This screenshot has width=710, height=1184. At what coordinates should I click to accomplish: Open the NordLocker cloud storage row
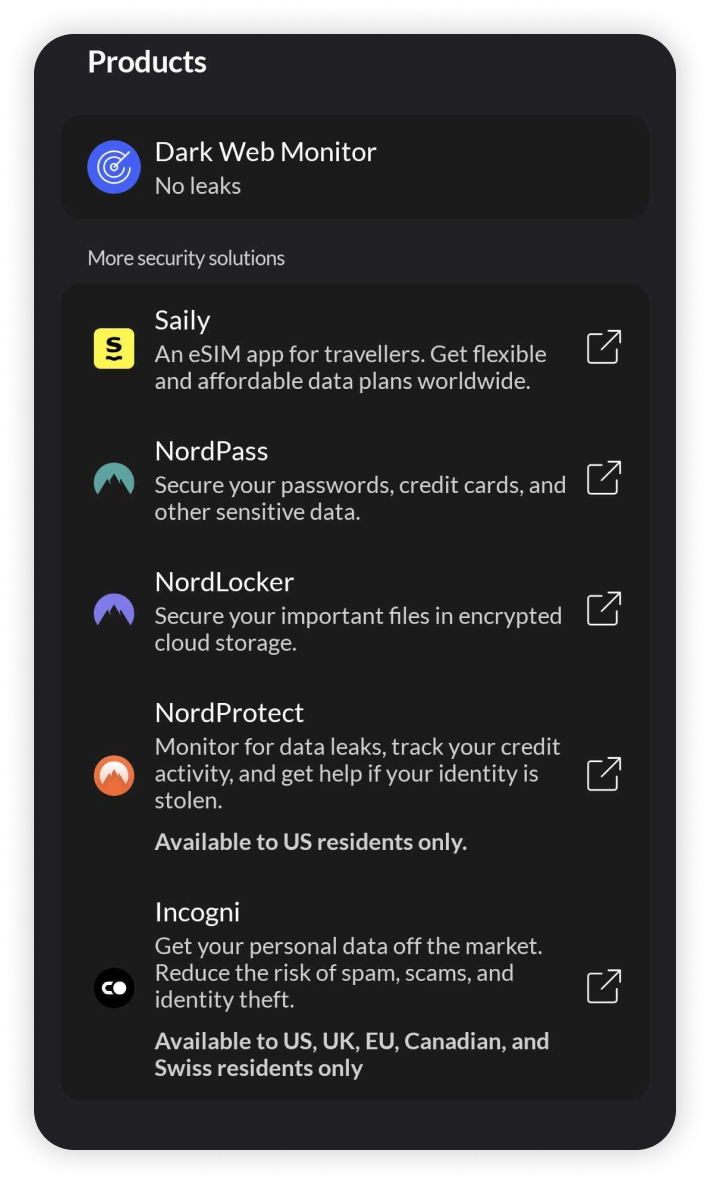click(x=356, y=610)
